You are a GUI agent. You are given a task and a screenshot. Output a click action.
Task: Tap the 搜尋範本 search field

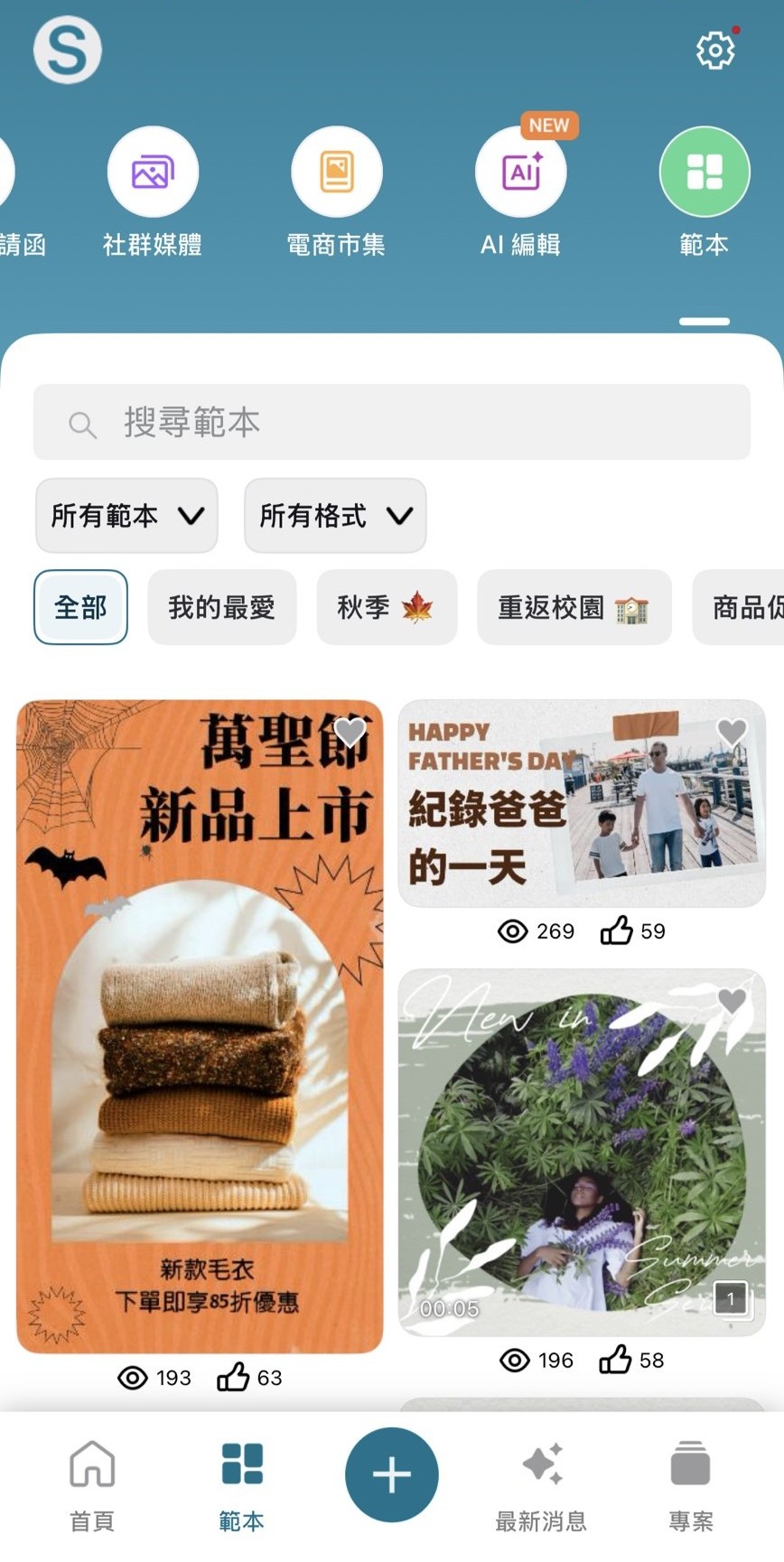click(392, 422)
